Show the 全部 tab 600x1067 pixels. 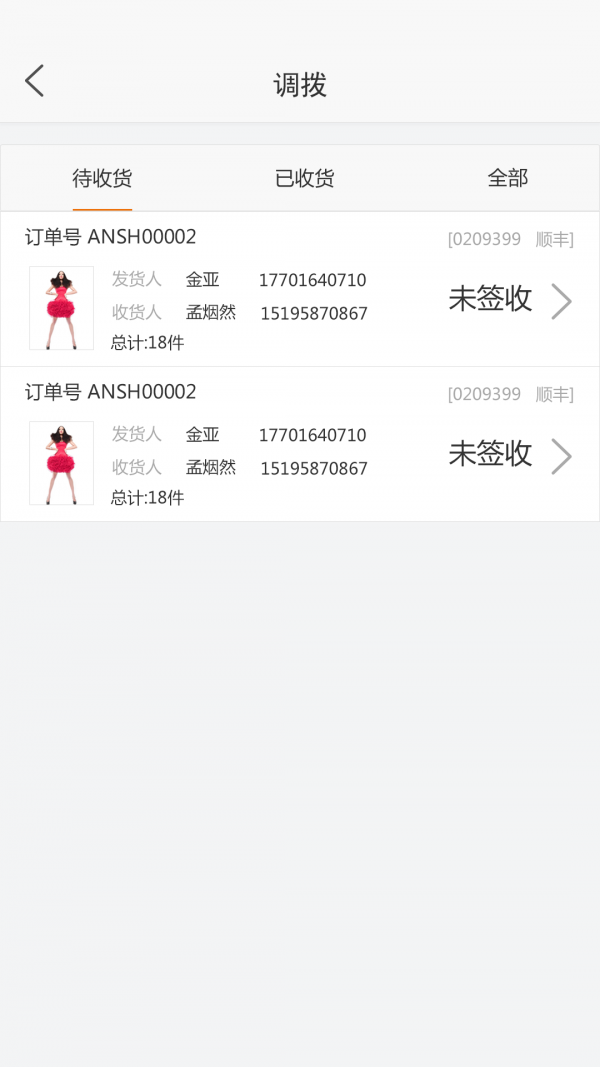tap(507, 178)
